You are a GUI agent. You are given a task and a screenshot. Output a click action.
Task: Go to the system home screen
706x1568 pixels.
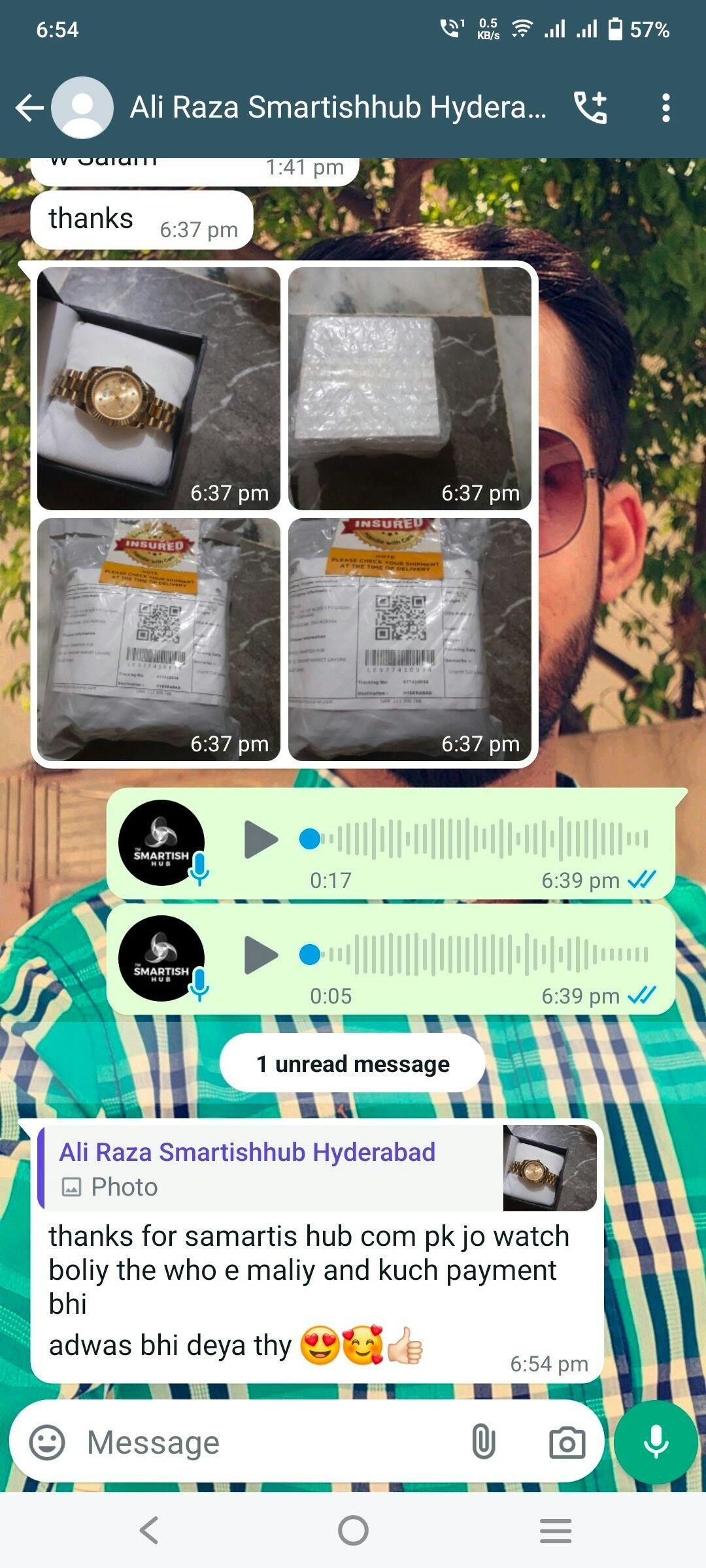(x=353, y=1530)
